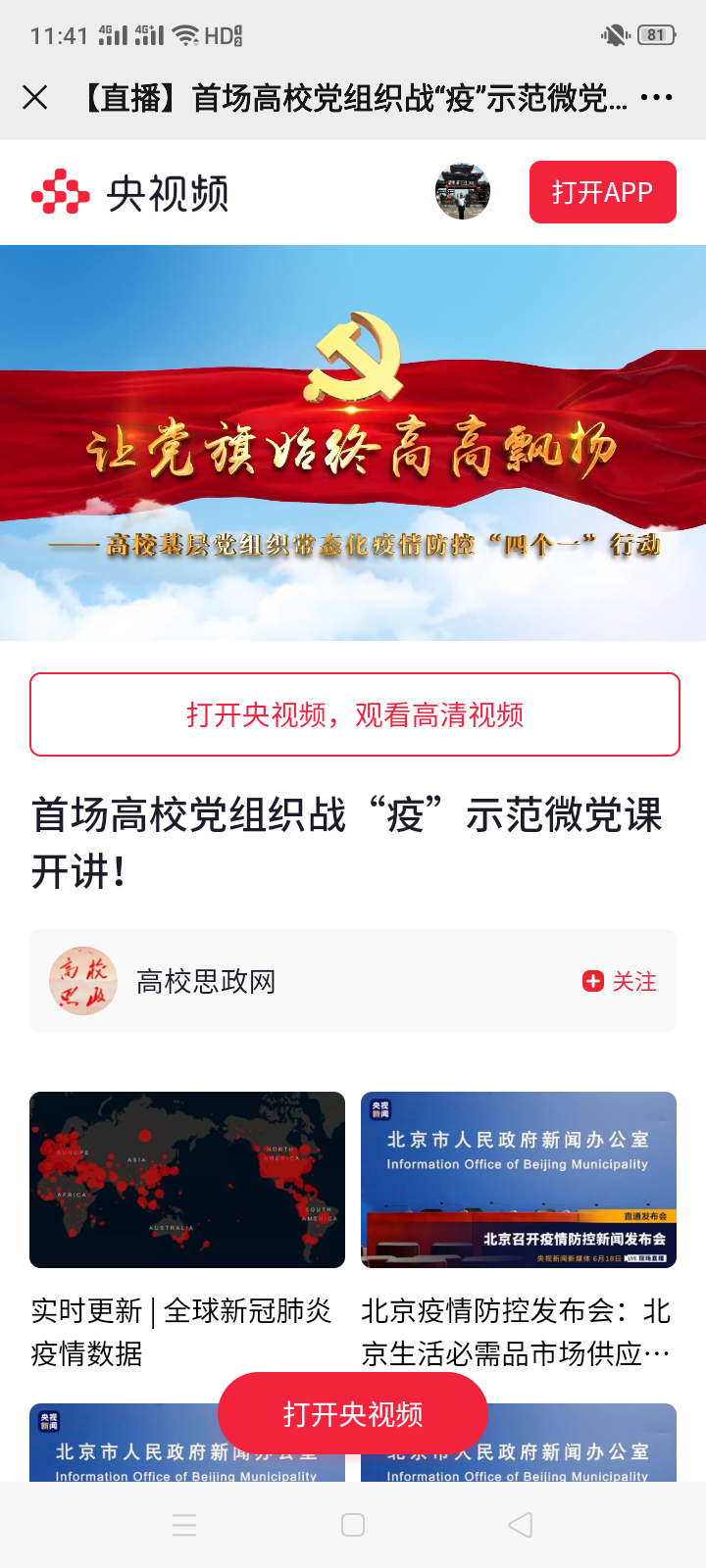Tap the muted notification icon in status bar
This screenshot has width=706, height=1568.
[614, 32]
